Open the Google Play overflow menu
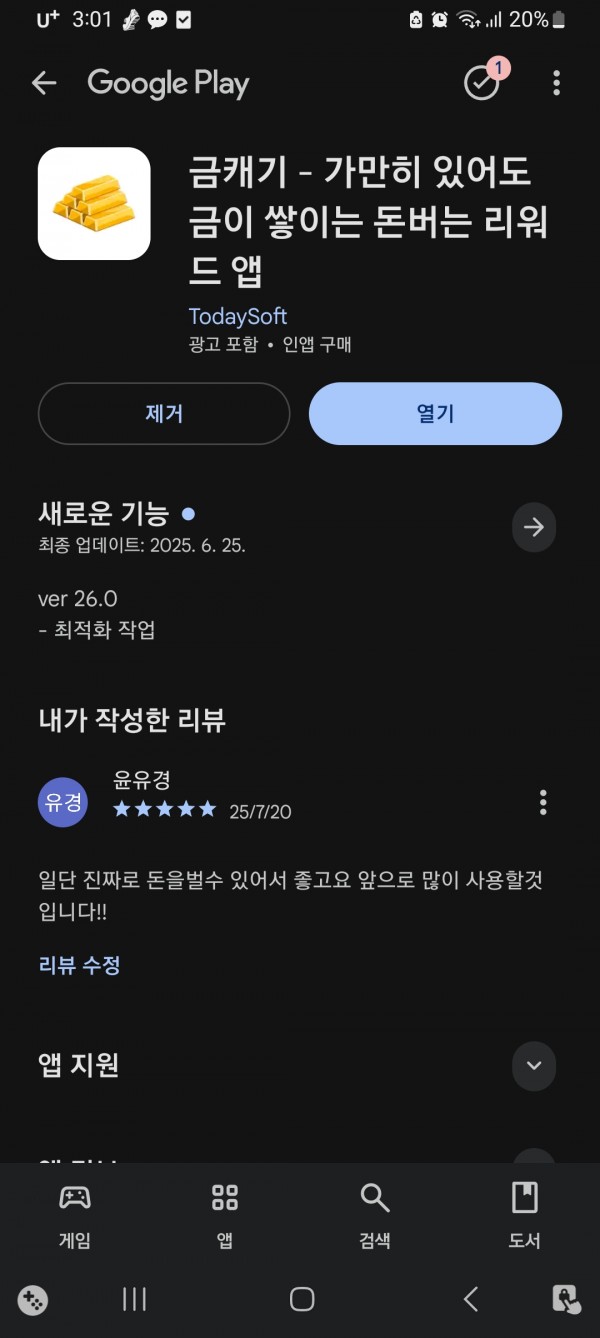Viewport: 600px width, 1338px height. [556, 83]
